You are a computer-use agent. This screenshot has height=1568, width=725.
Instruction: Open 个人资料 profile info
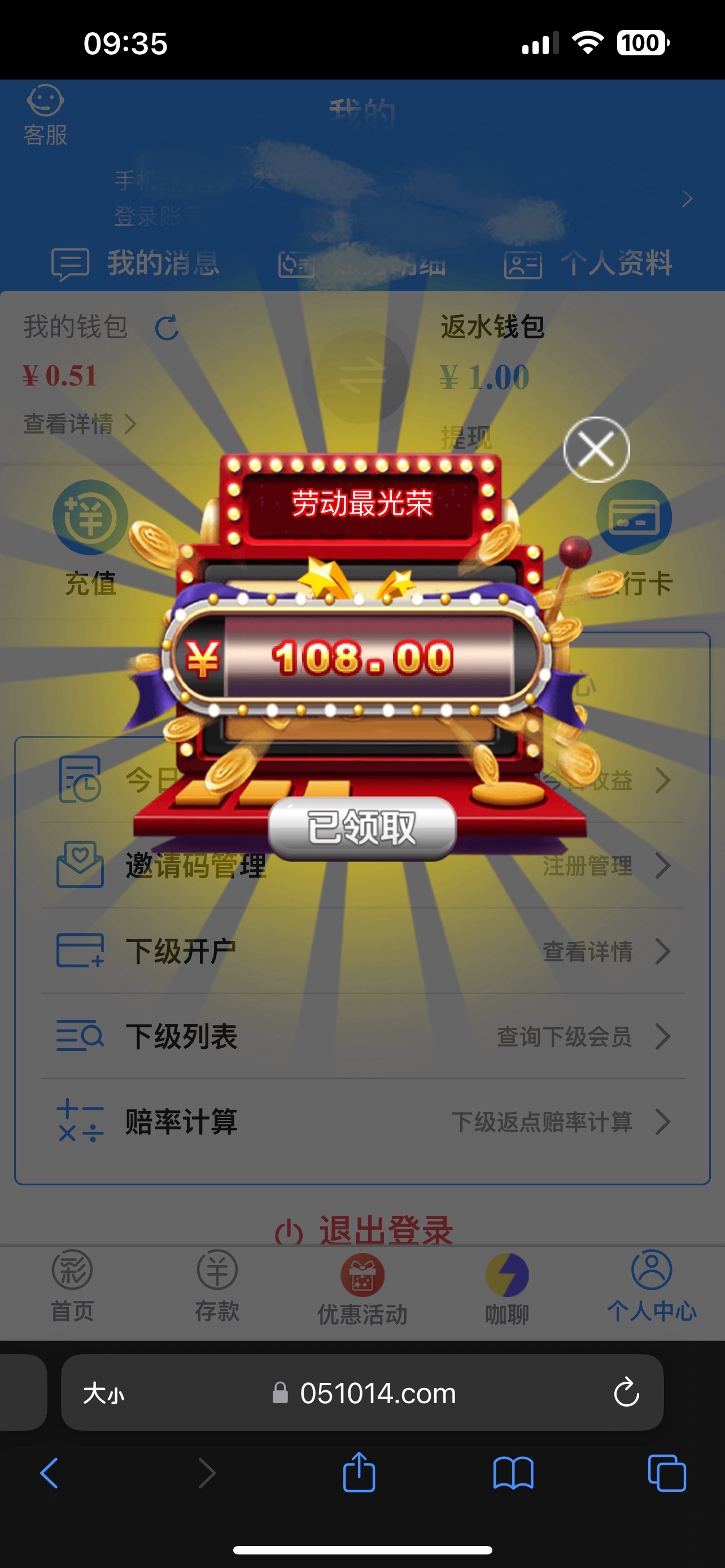[x=589, y=264]
